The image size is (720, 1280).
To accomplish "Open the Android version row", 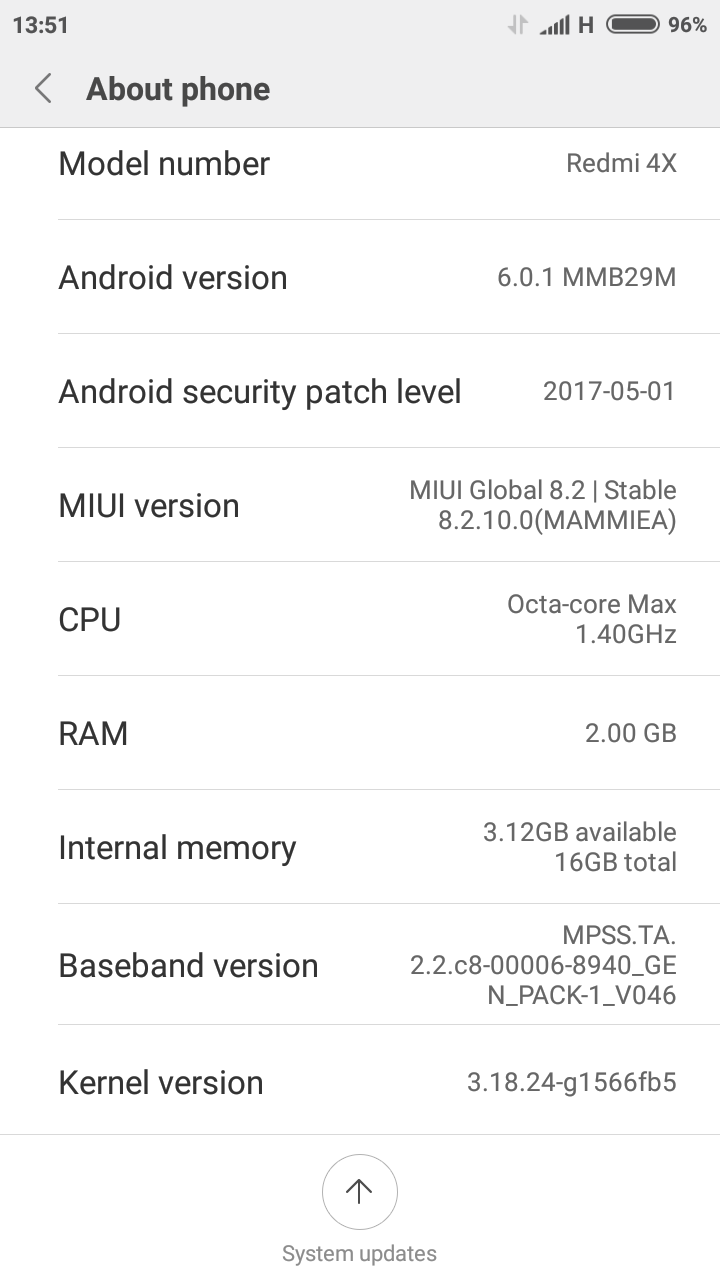I will point(360,277).
